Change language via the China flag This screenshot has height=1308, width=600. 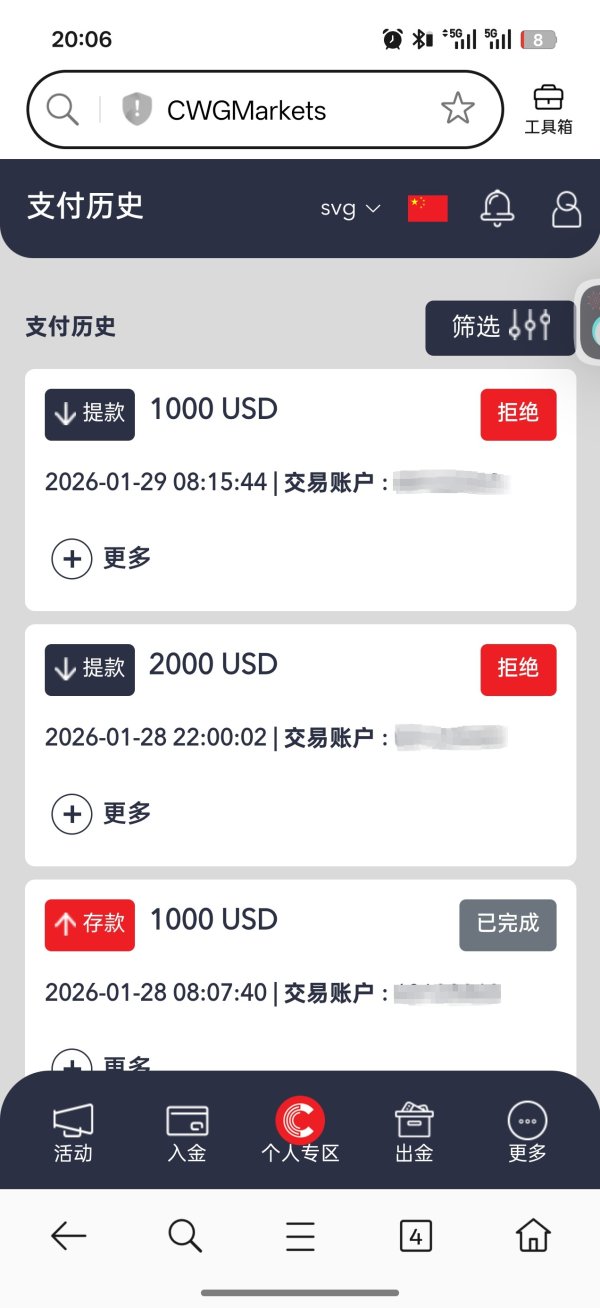click(x=428, y=208)
